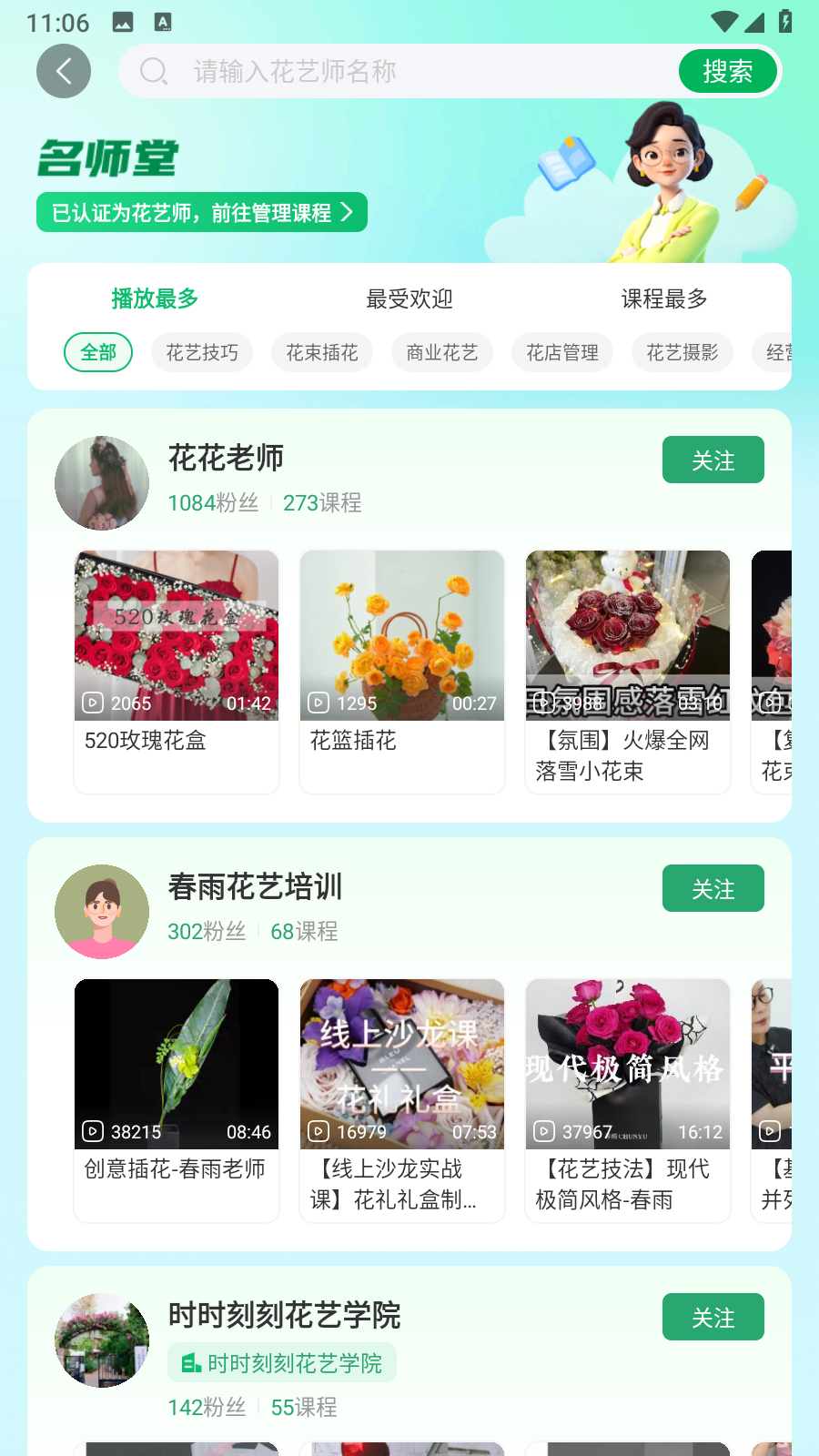Tap the green 搜索 button
The width and height of the screenshot is (819, 1456).
tap(727, 71)
